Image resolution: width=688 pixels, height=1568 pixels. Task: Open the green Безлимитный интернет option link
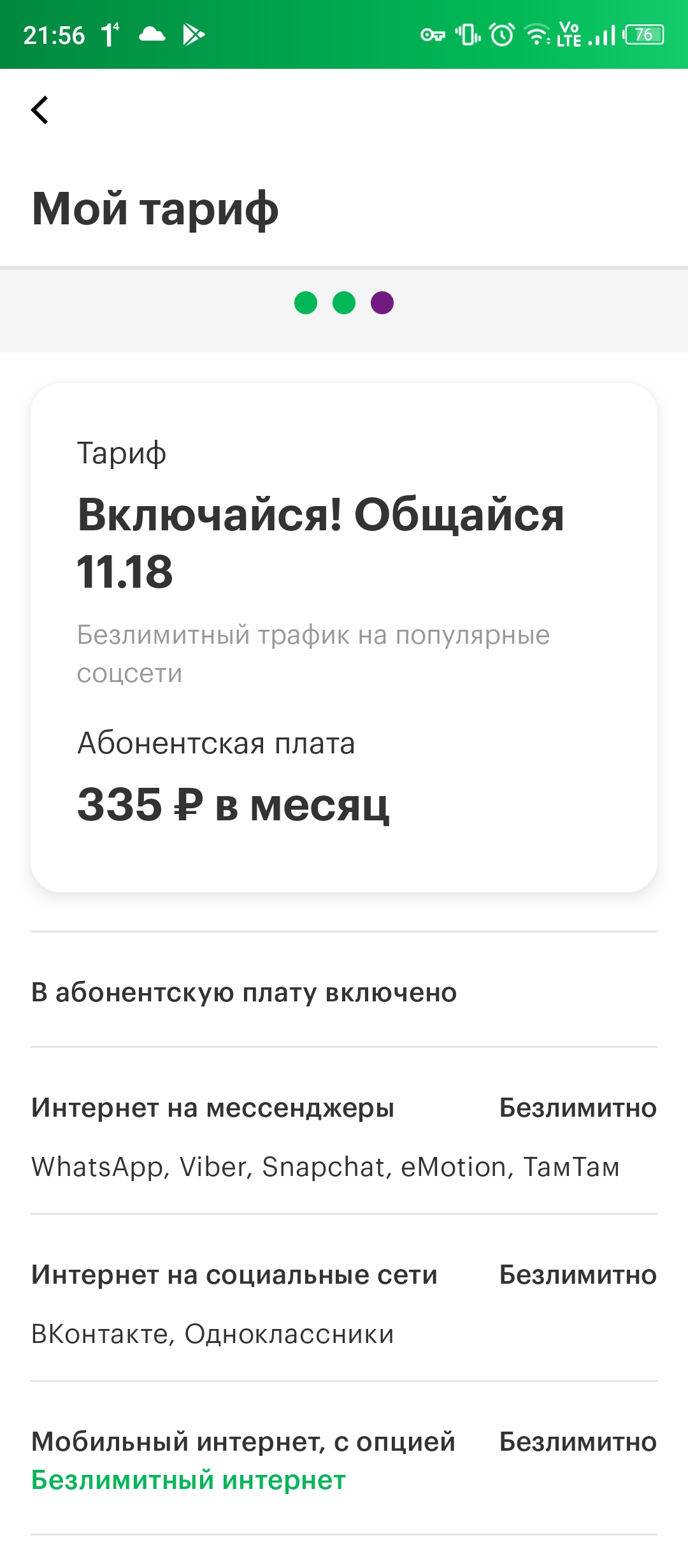pyautogui.click(x=189, y=1480)
